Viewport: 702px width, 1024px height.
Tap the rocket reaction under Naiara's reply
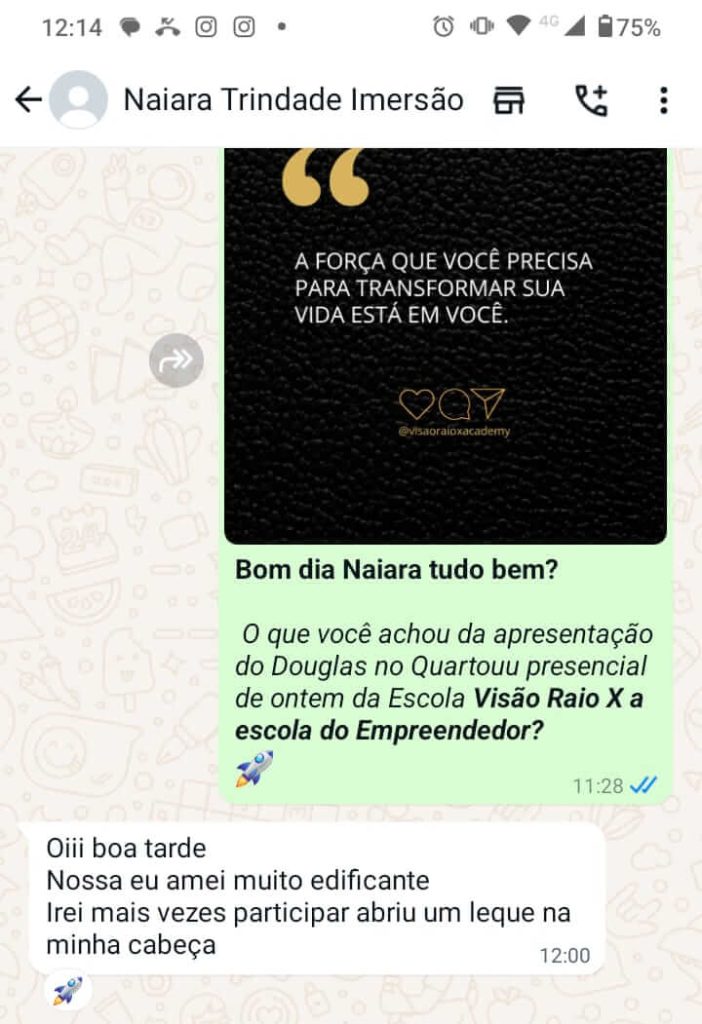tap(68, 990)
